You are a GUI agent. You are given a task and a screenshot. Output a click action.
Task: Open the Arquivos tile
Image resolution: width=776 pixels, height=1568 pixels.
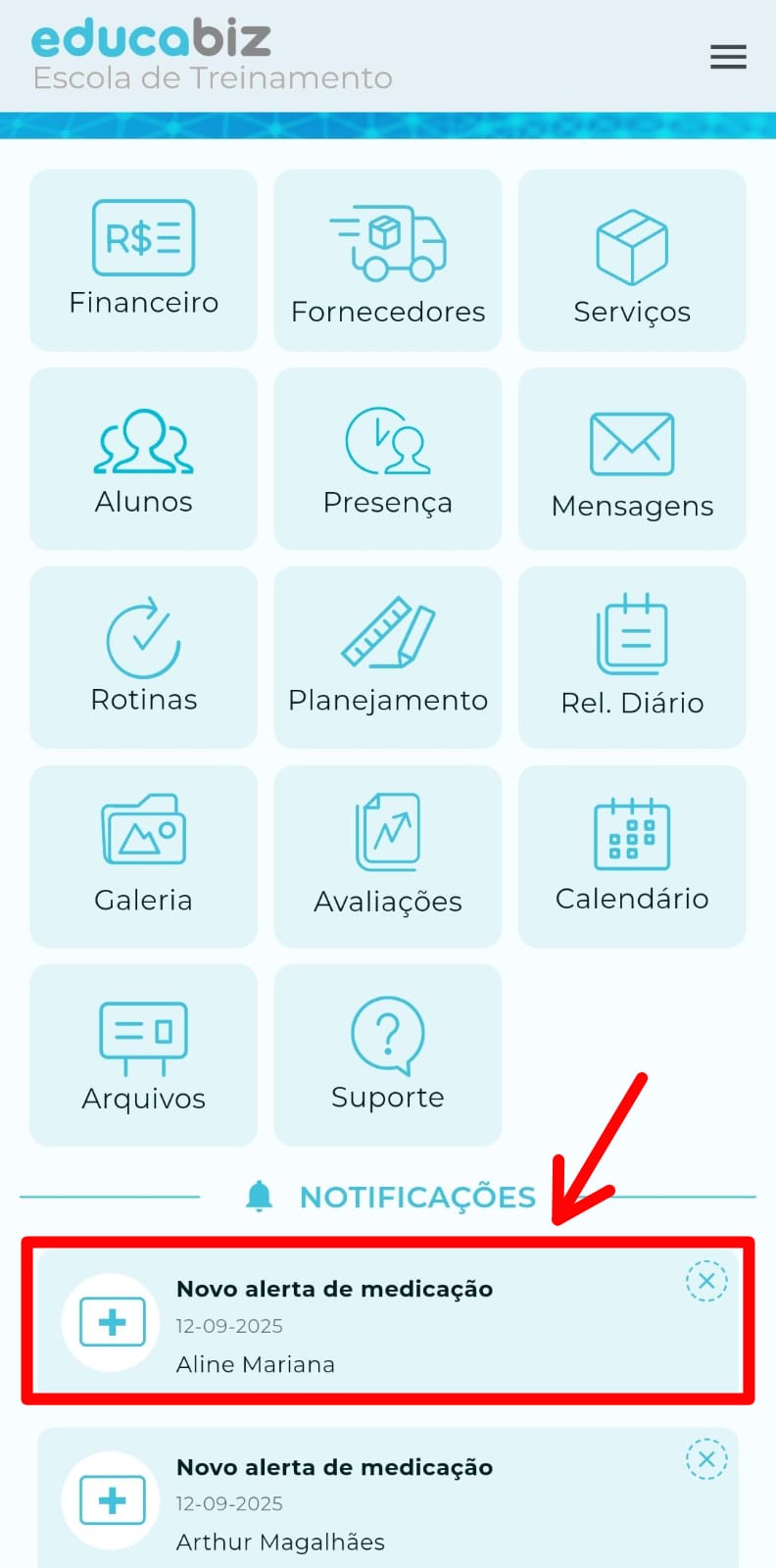pyautogui.click(x=143, y=1054)
